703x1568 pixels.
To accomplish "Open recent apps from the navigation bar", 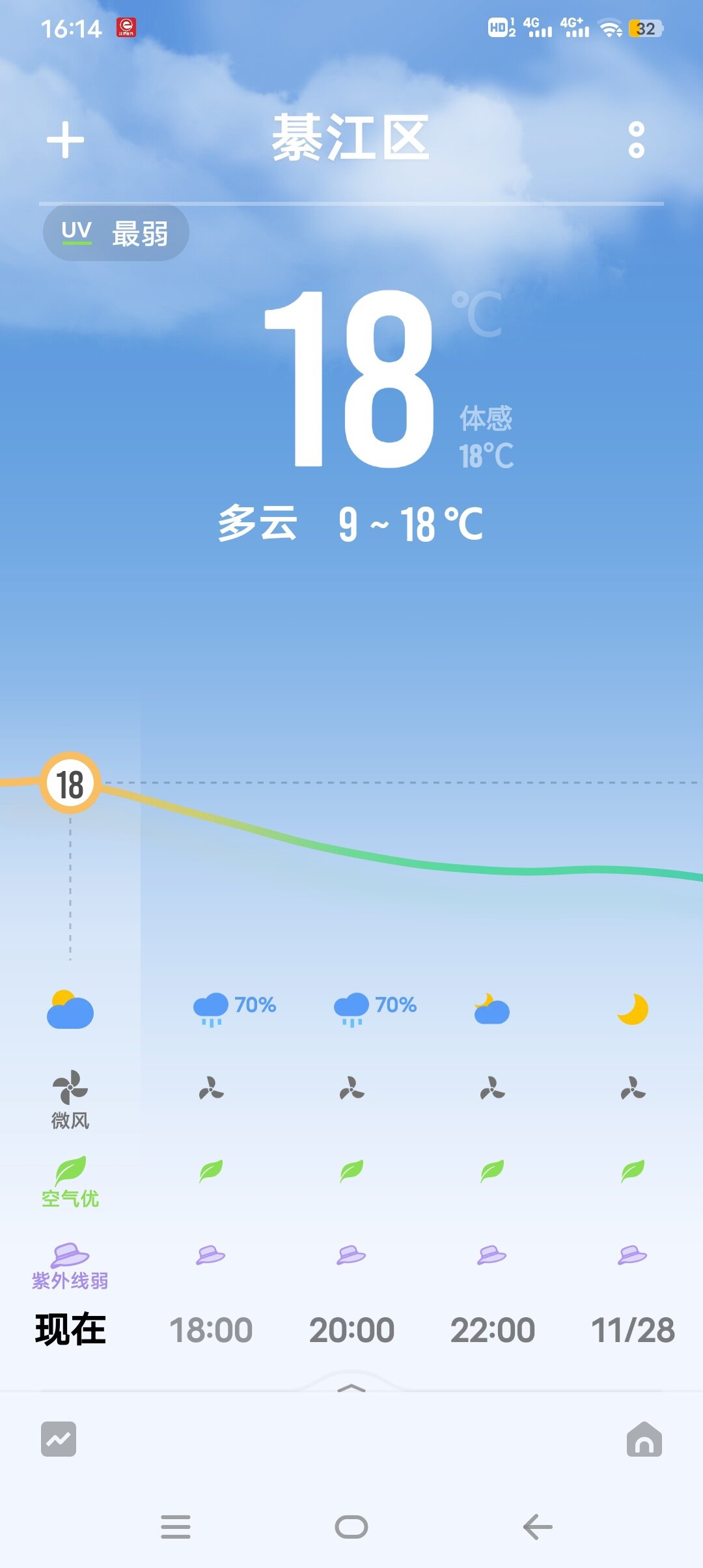I will (x=176, y=1526).
